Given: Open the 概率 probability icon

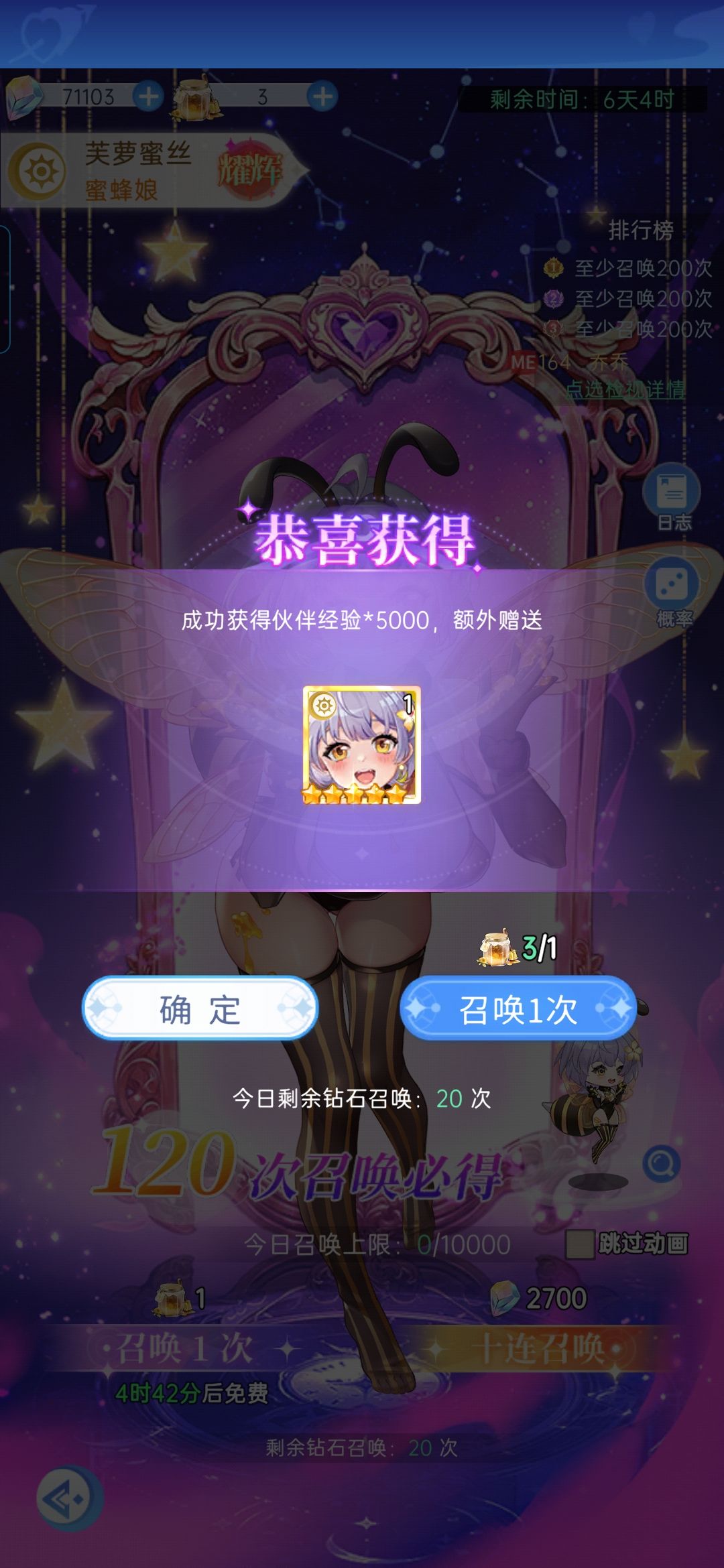Looking at the screenshot, I should tap(672, 593).
